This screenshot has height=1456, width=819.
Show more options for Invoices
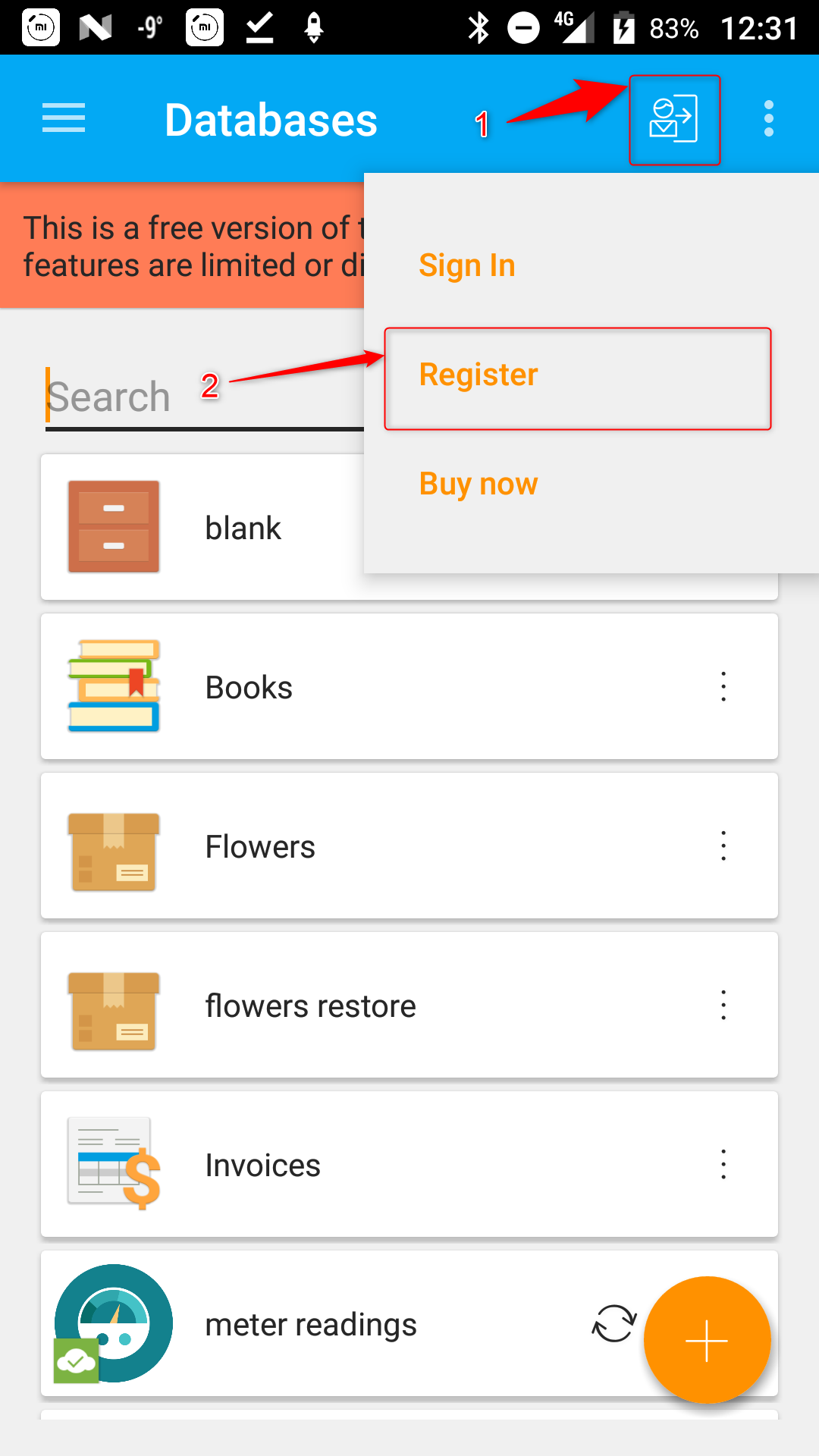pos(723,1164)
